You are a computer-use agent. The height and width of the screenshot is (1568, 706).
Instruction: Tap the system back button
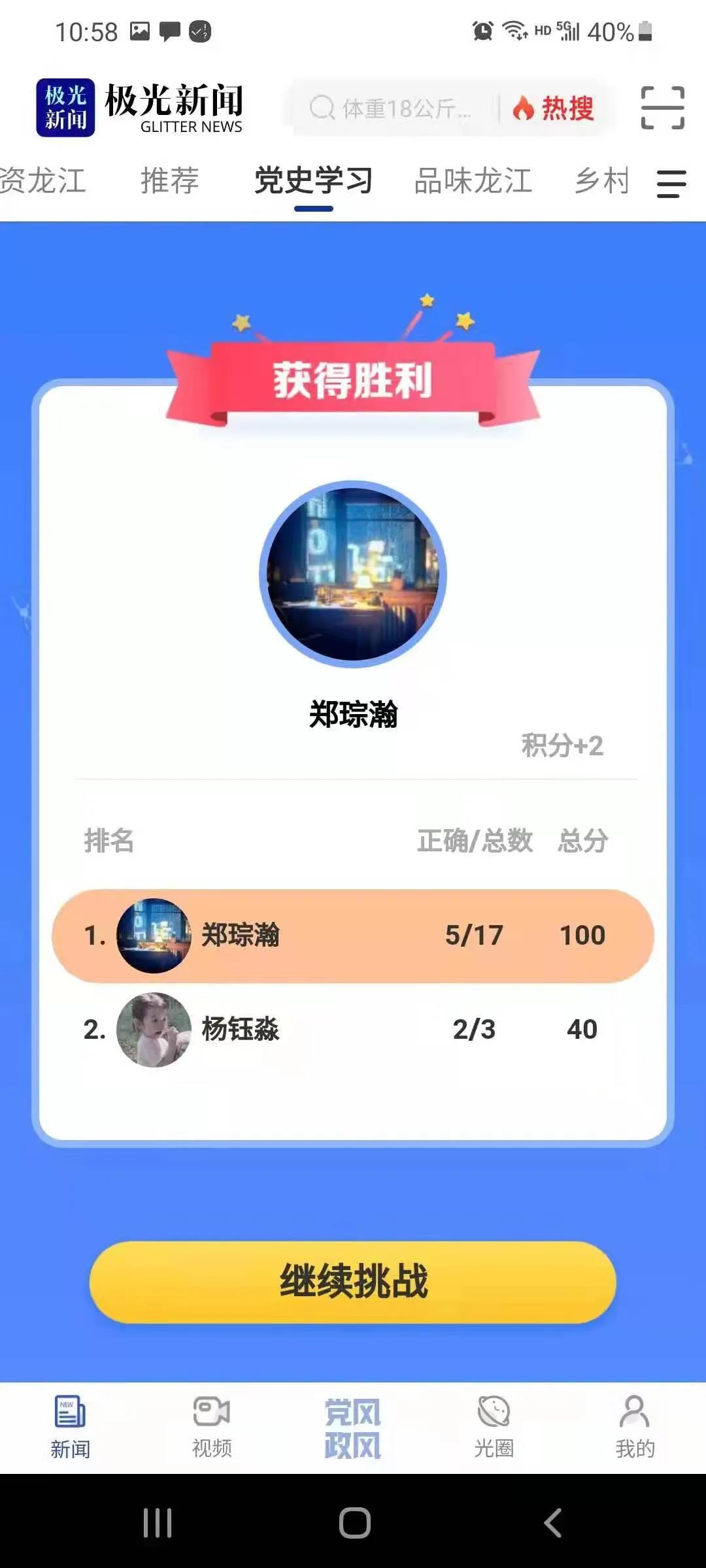tap(553, 1523)
